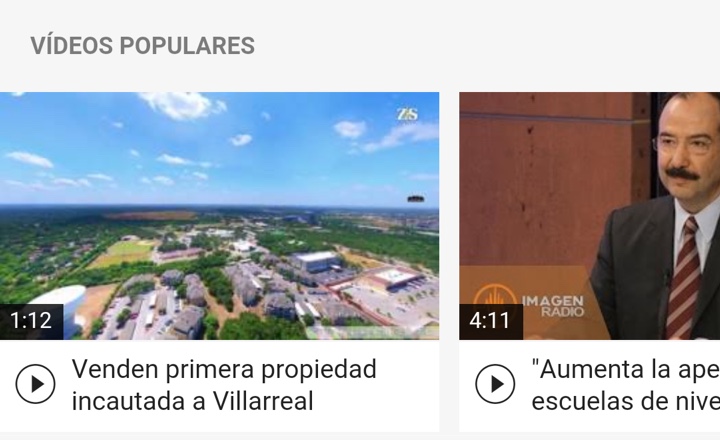Play the 'Aumenta la ape...' video

(x=495, y=384)
